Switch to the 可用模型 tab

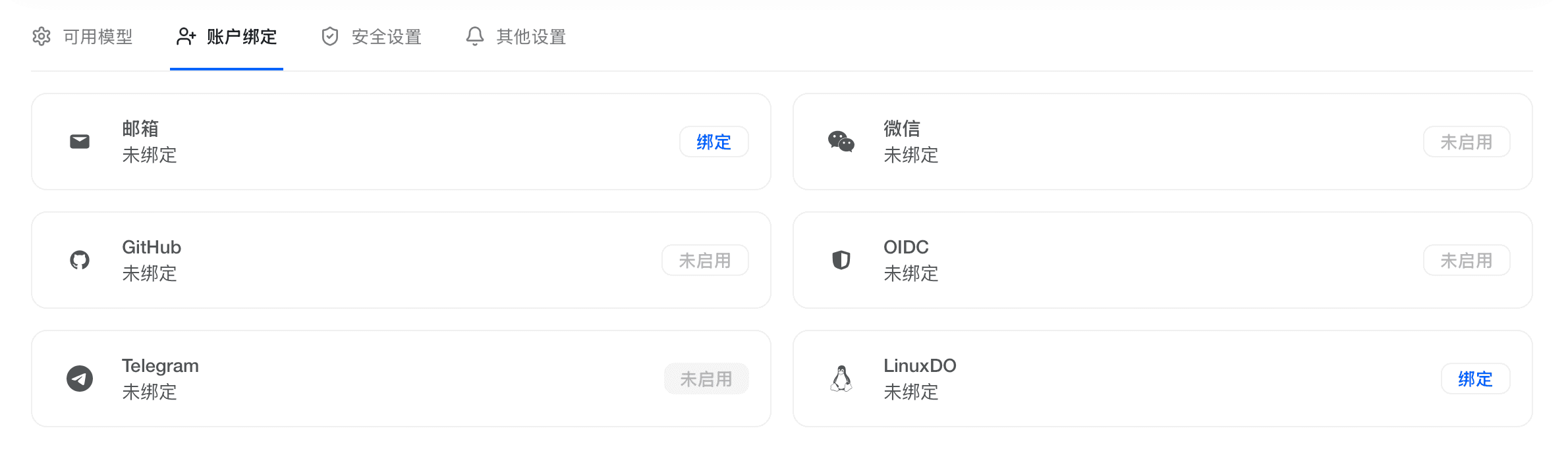coord(83,37)
